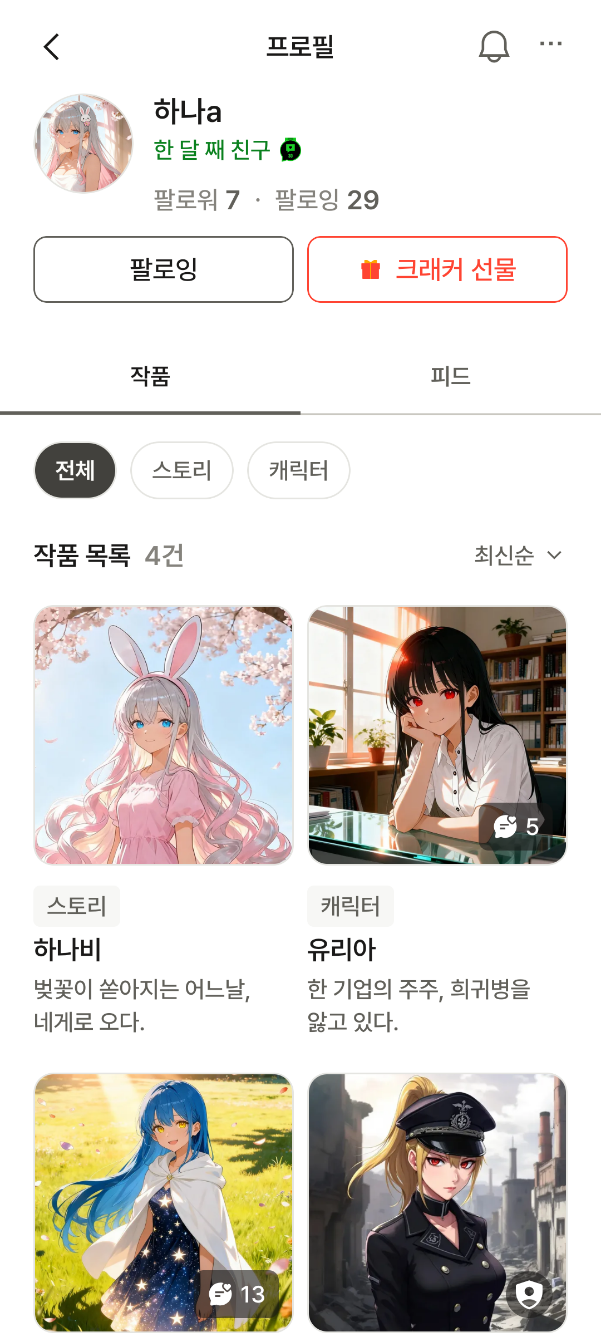Select the 작품 tab
Screen dimensions: 601x1337
(x=150, y=376)
